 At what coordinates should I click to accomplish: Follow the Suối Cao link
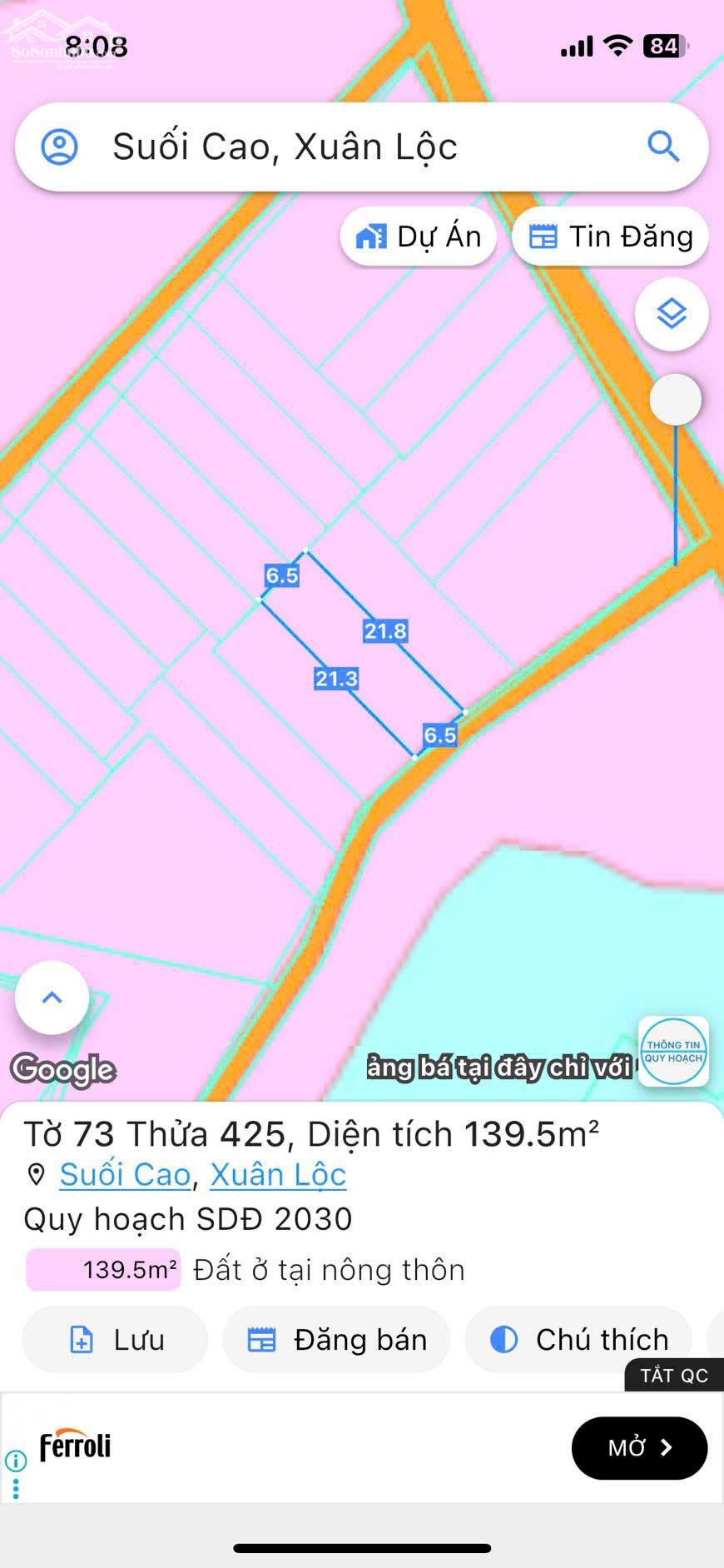(x=125, y=1174)
